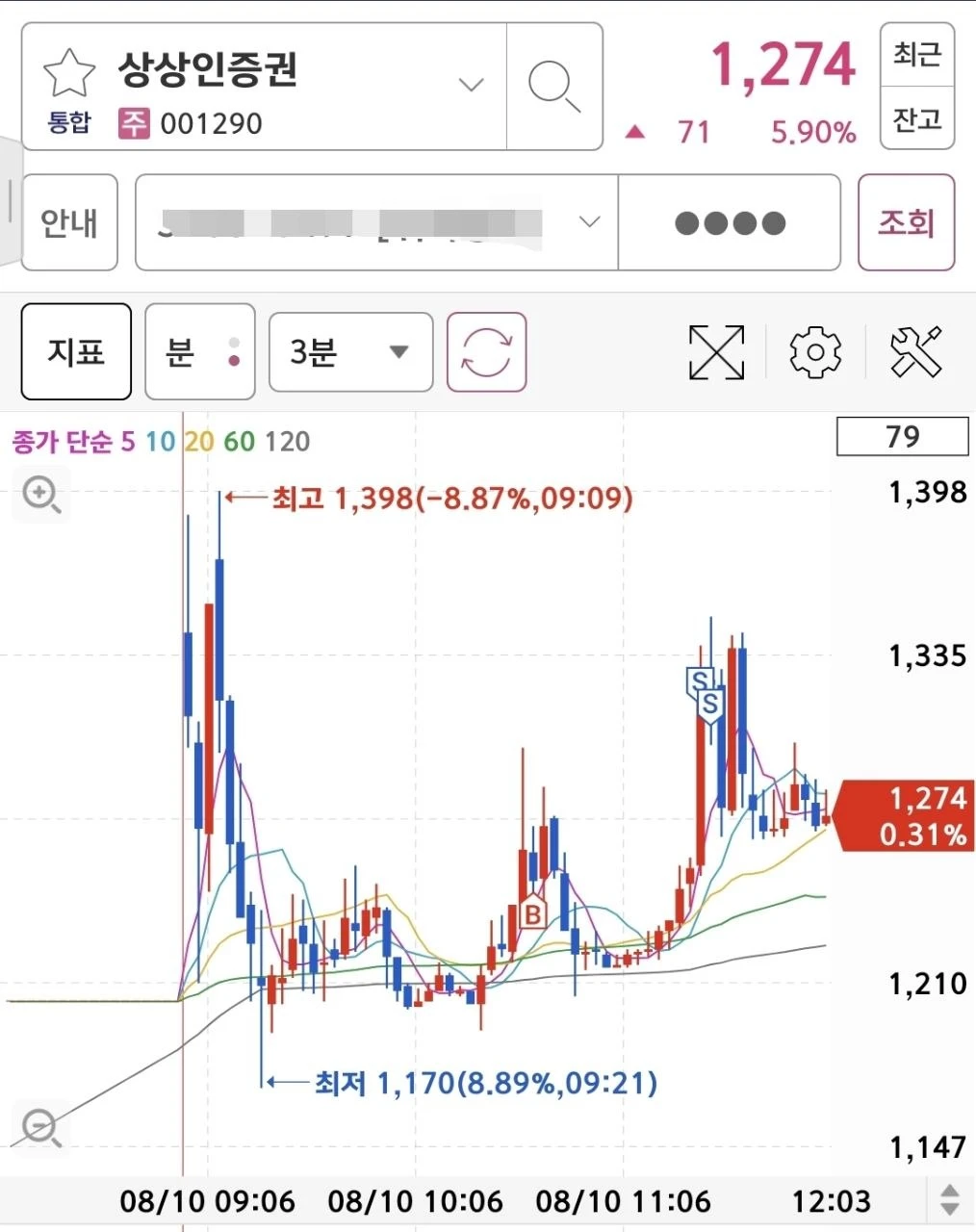This screenshot has height=1232, width=976.
Task: Tap the 최근 button
Action: click(x=916, y=54)
